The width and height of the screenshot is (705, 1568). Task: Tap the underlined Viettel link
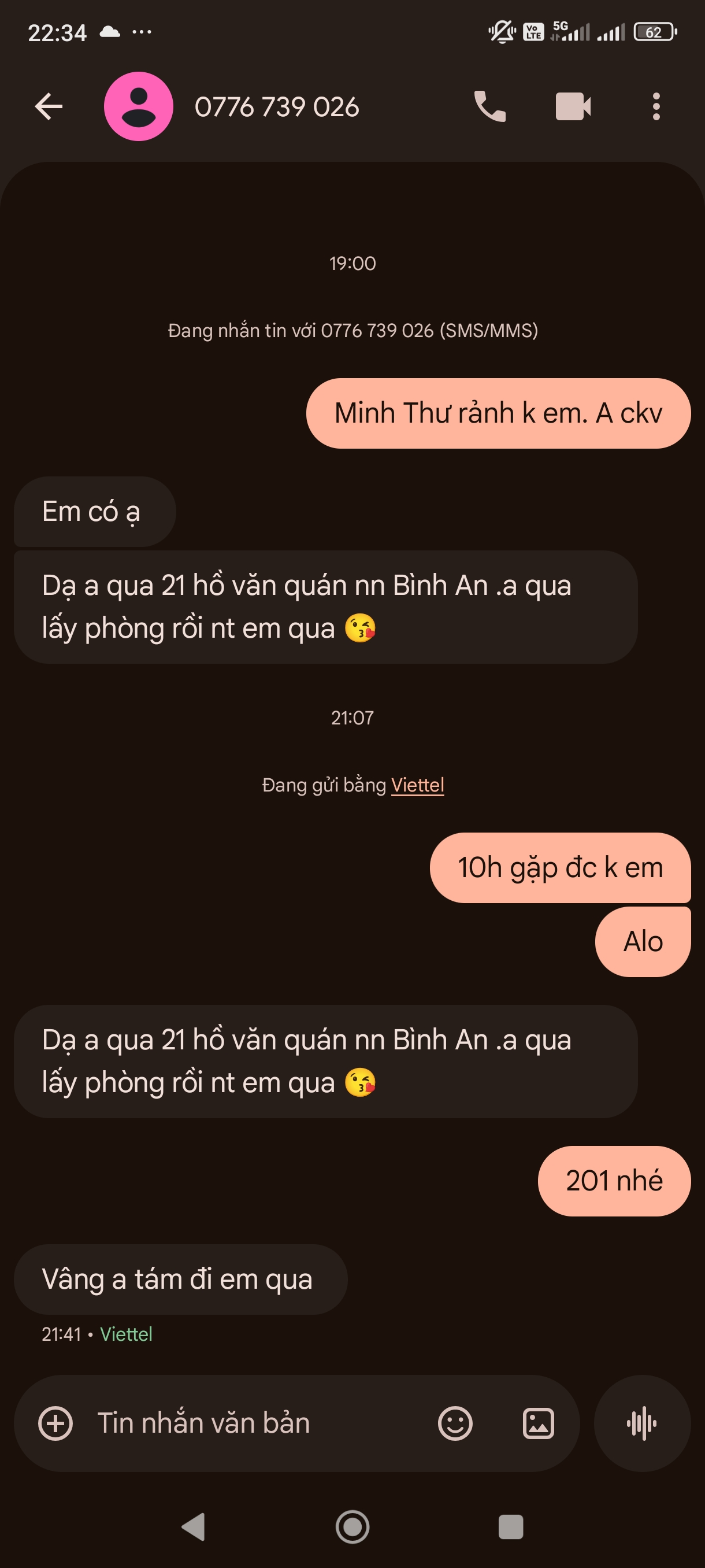pos(417,785)
